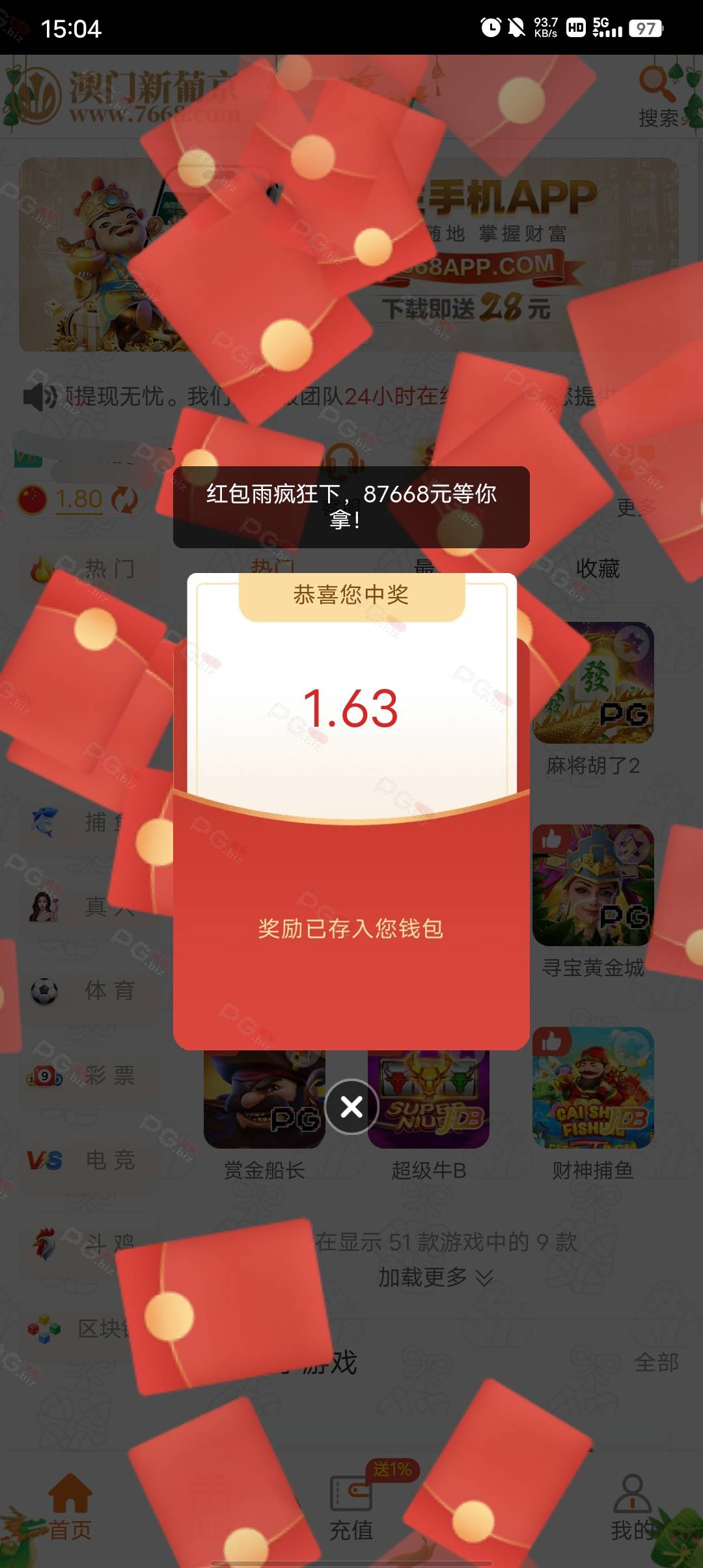Select the 体育 category
Image resolution: width=703 pixels, height=1568 pixels.
tap(85, 991)
